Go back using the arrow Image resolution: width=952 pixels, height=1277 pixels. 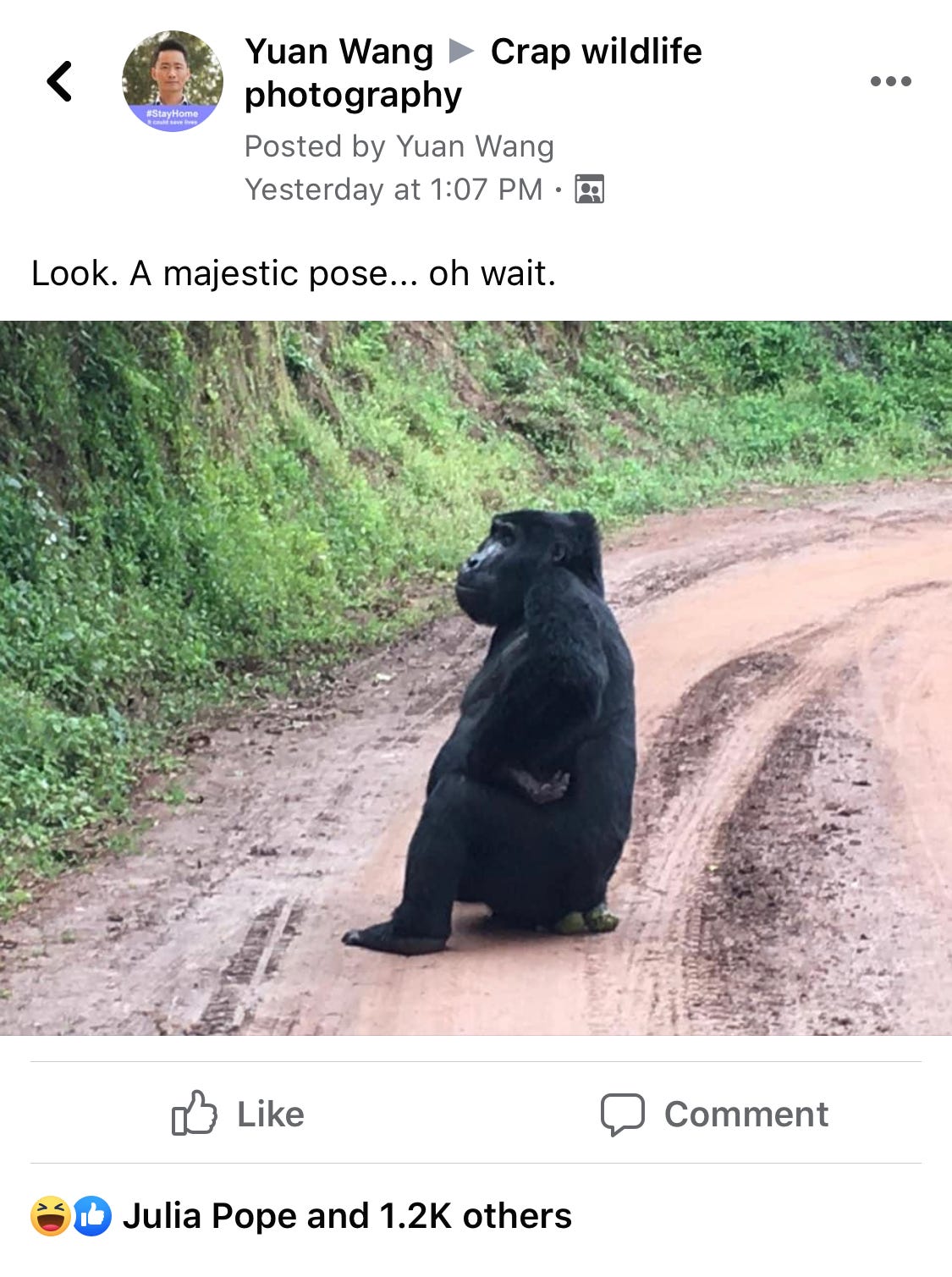[x=59, y=81]
